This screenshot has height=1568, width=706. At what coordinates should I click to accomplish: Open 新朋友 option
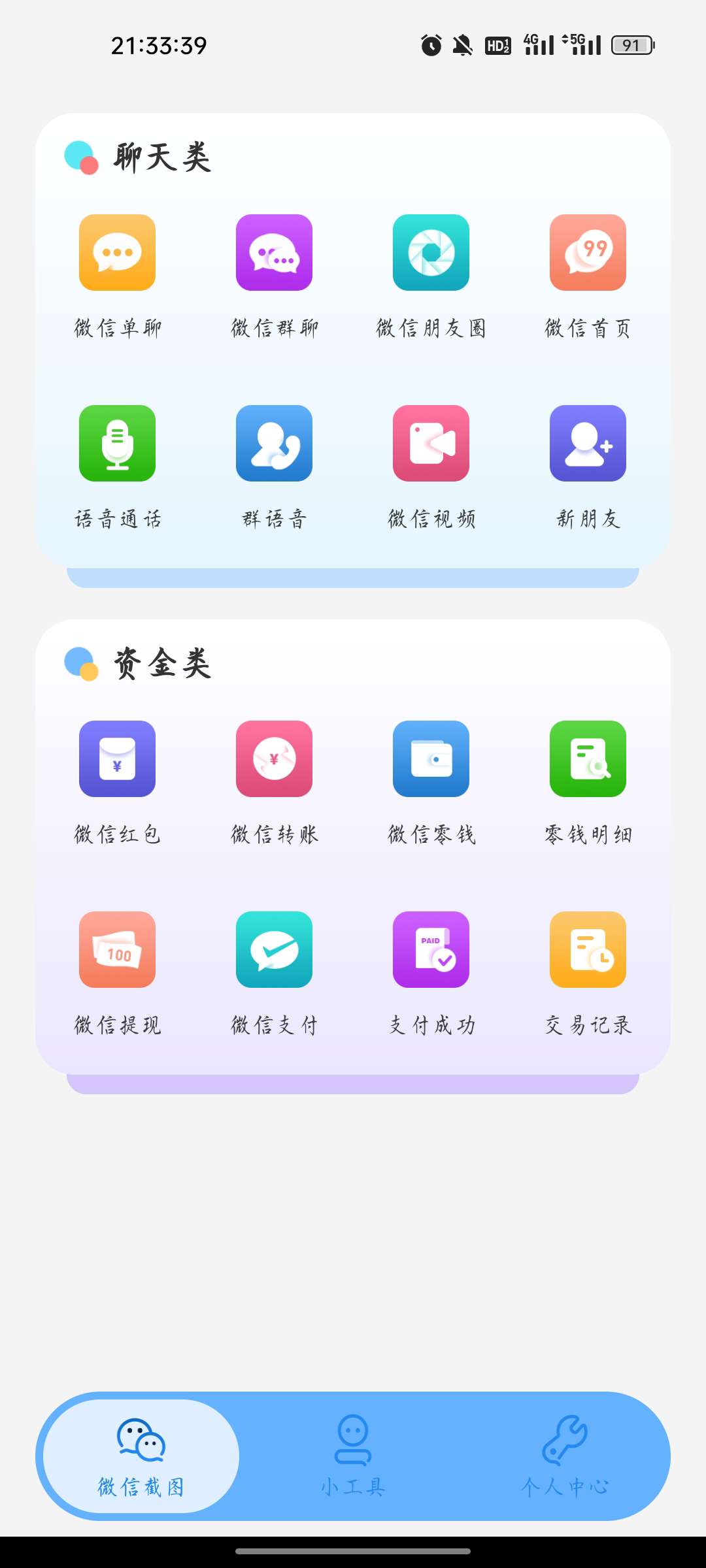pos(588,444)
